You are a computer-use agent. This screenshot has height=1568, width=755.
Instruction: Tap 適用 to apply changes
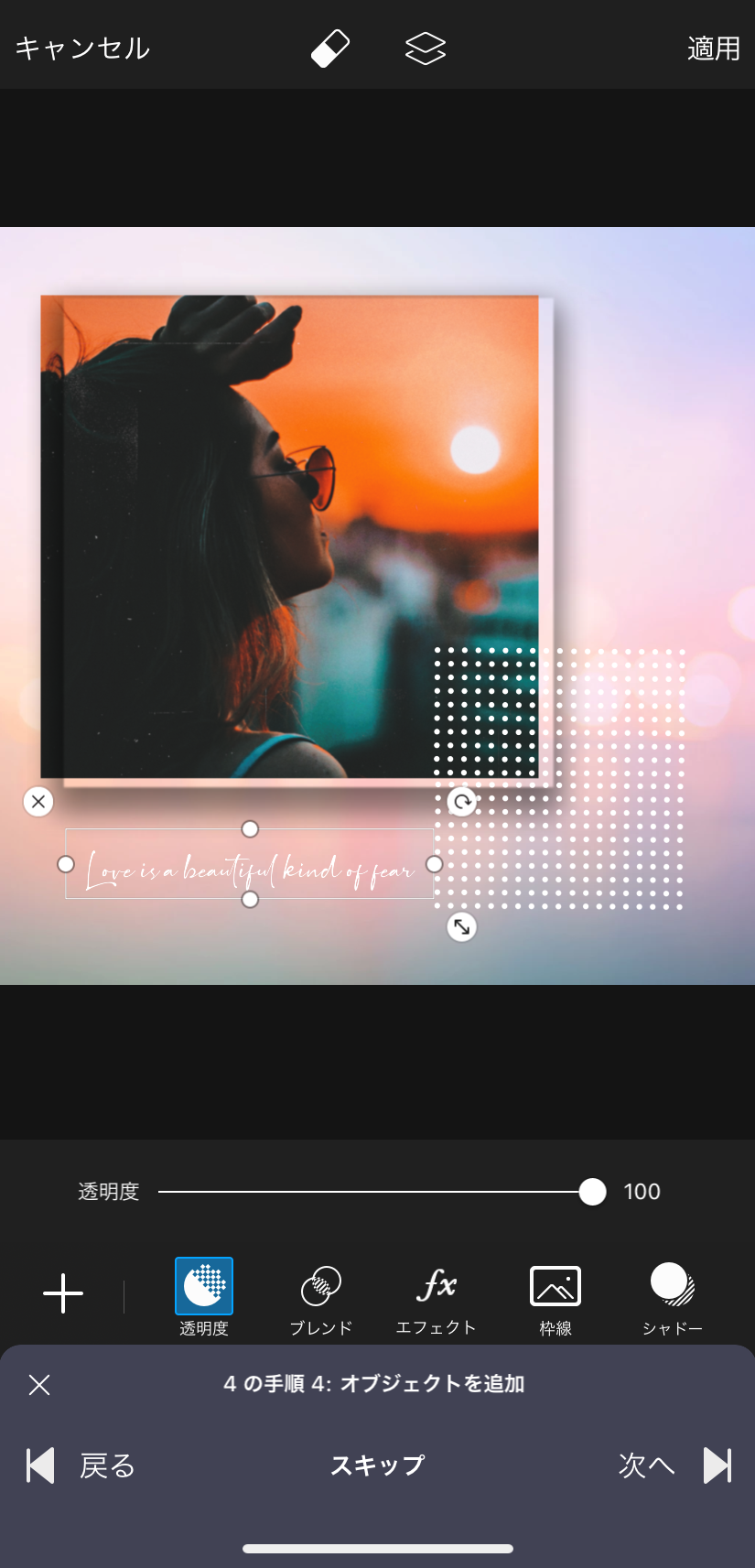tap(713, 48)
